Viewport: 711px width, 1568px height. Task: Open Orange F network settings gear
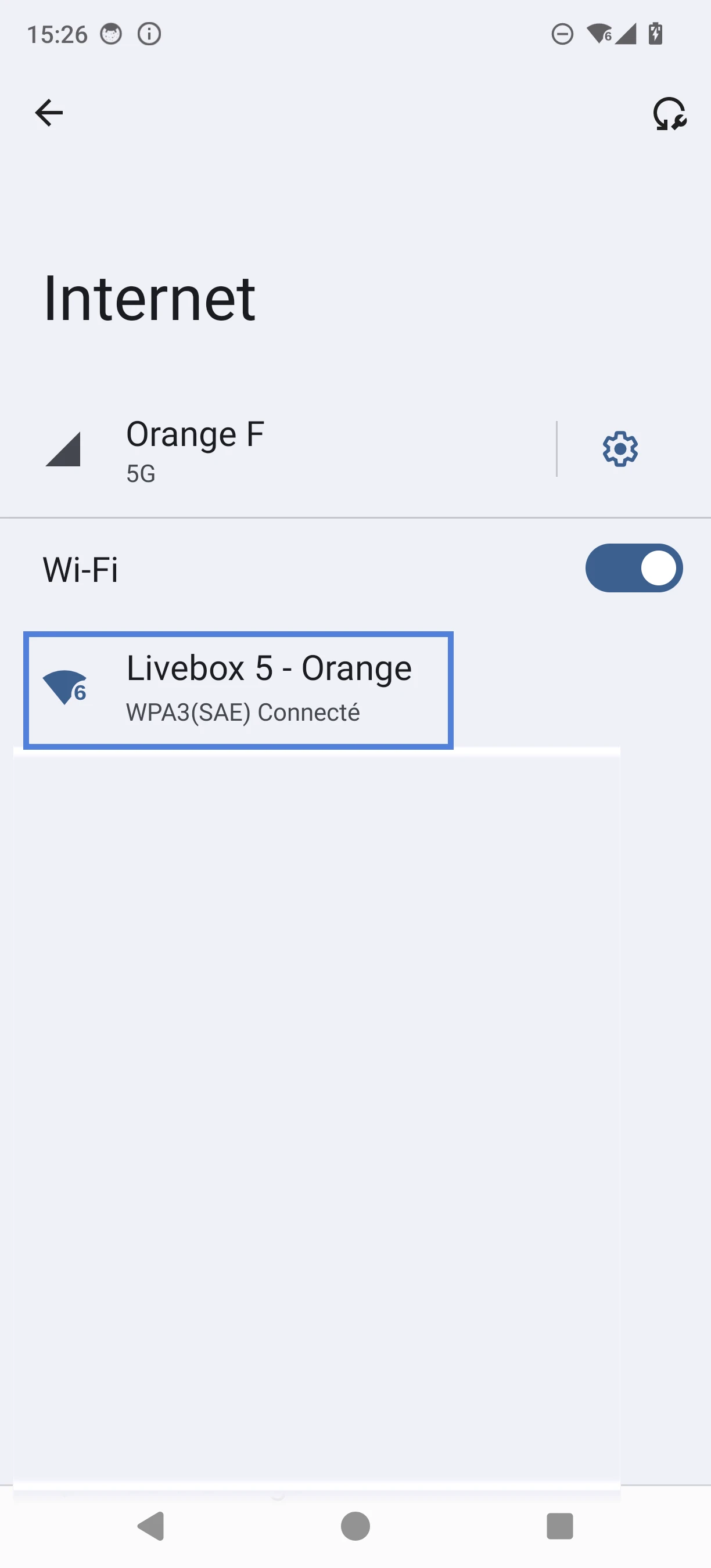click(x=620, y=449)
